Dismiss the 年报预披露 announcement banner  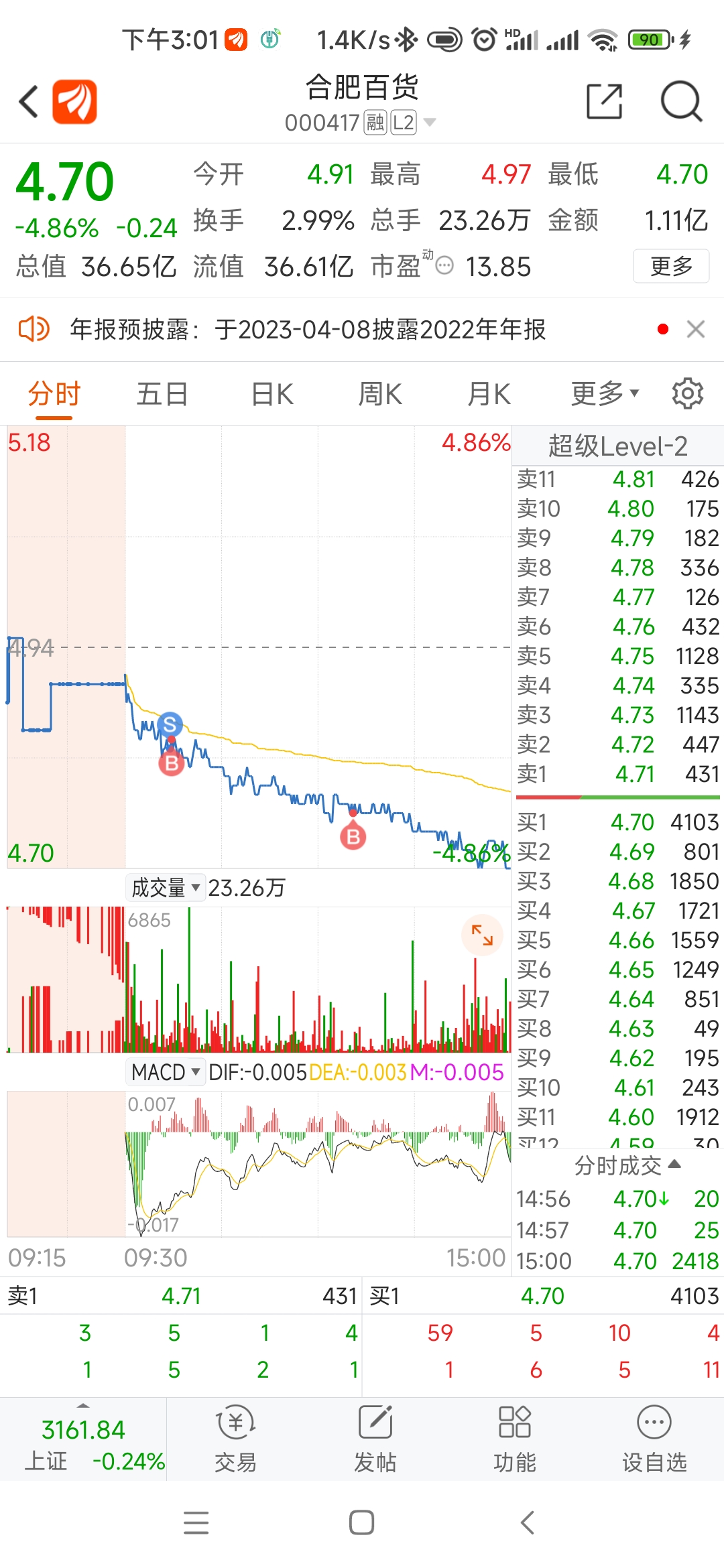click(696, 329)
